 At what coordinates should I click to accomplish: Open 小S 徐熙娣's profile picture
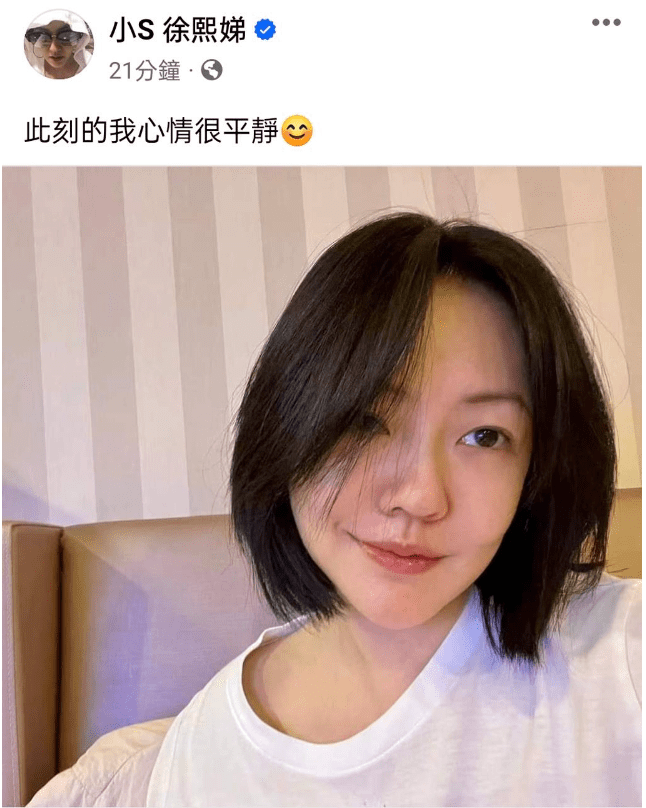pos(58,45)
